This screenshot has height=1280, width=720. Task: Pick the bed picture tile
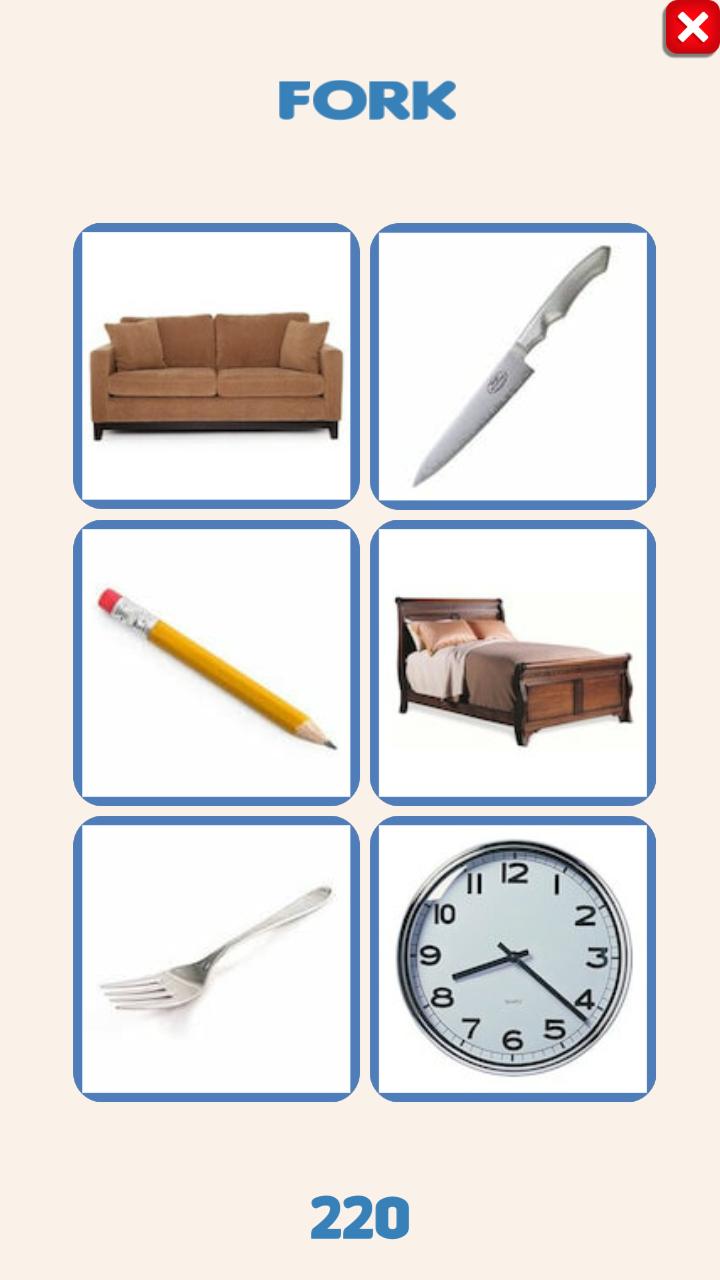513,663
